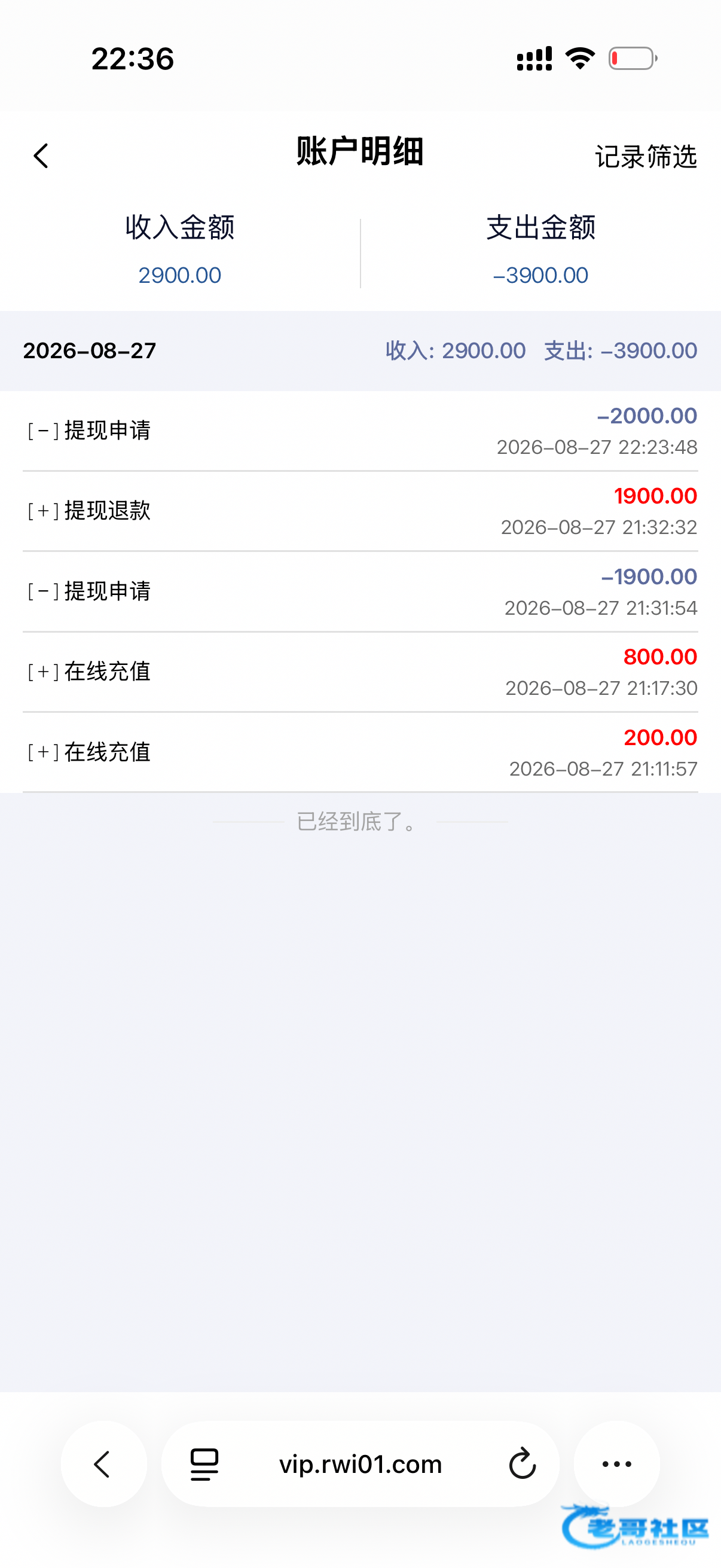
Task: Reload the page with refresh icon
Action: coord(522,1464)
